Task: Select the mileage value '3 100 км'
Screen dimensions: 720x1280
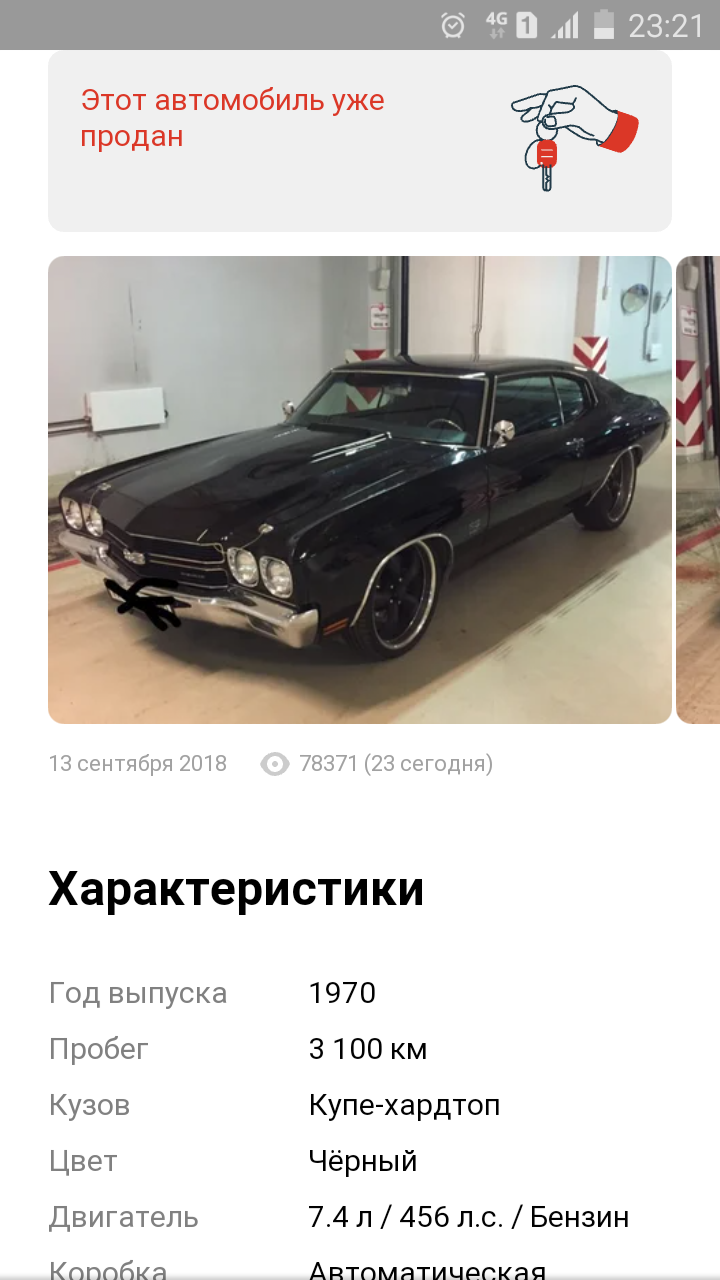Action: (x=368, y=1049)
